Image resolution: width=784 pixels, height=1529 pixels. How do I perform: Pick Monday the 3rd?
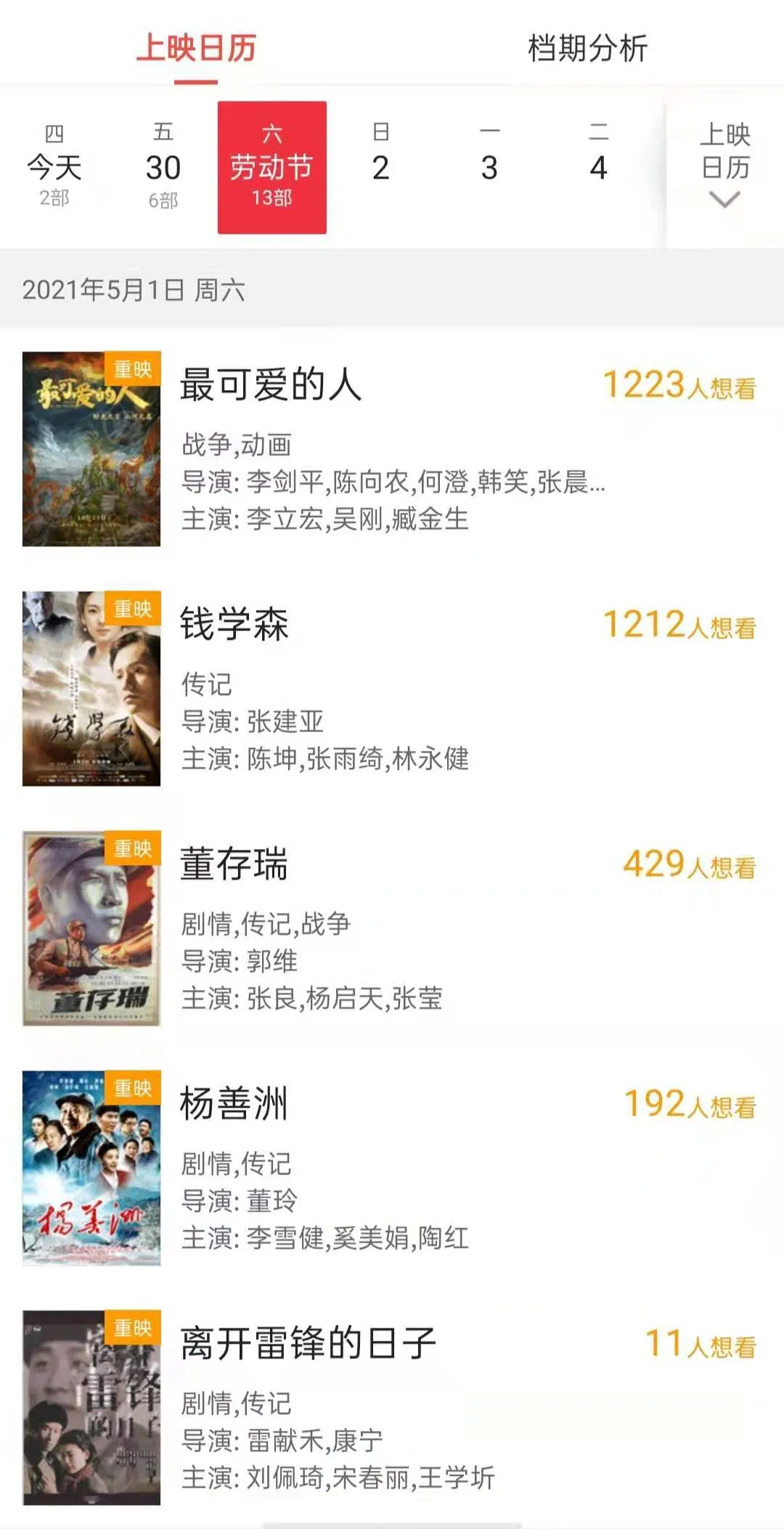coord(490,167)
